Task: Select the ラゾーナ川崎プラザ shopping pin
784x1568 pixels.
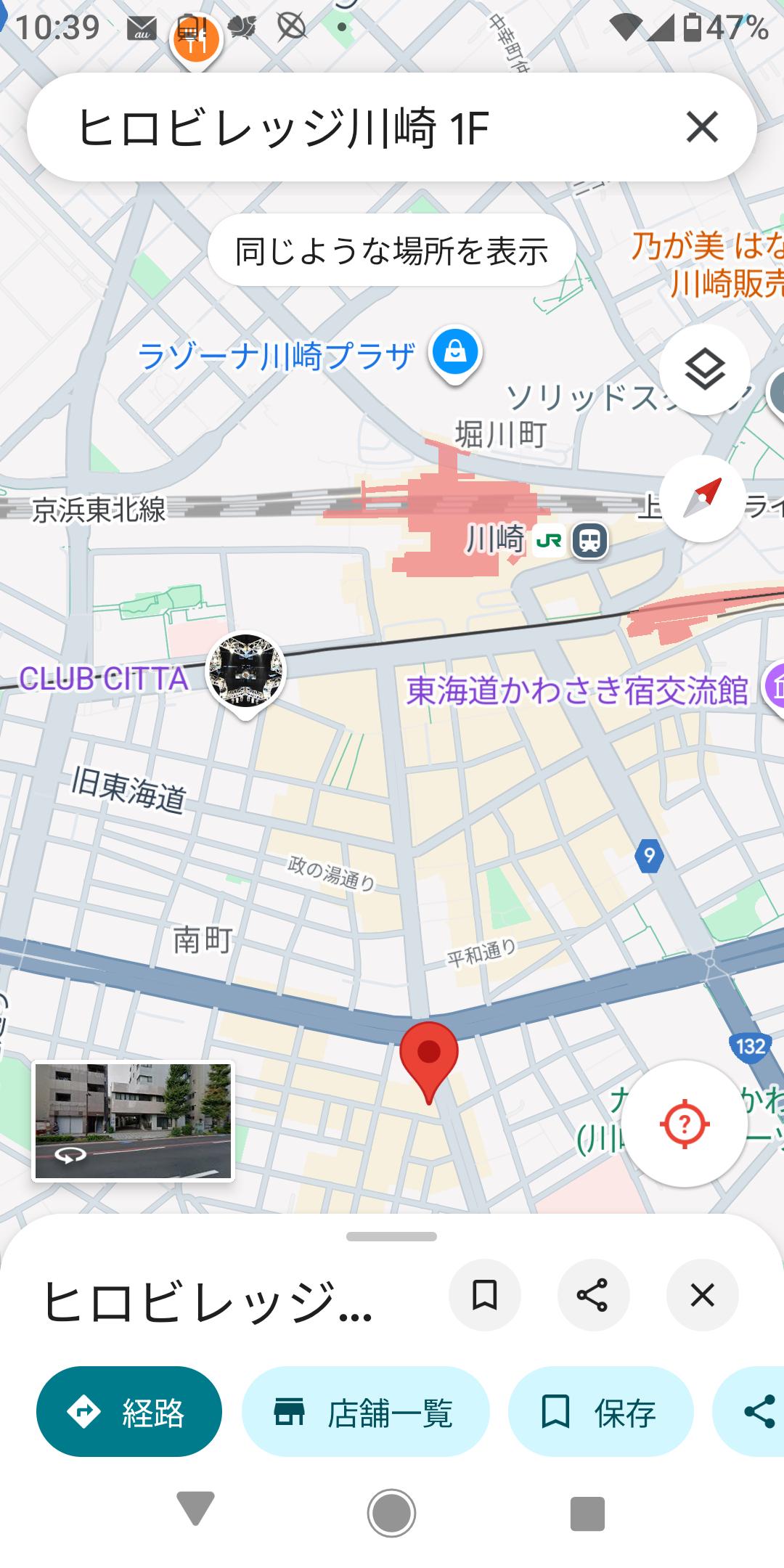Action: pyautogui.click(x=455, y=354)
